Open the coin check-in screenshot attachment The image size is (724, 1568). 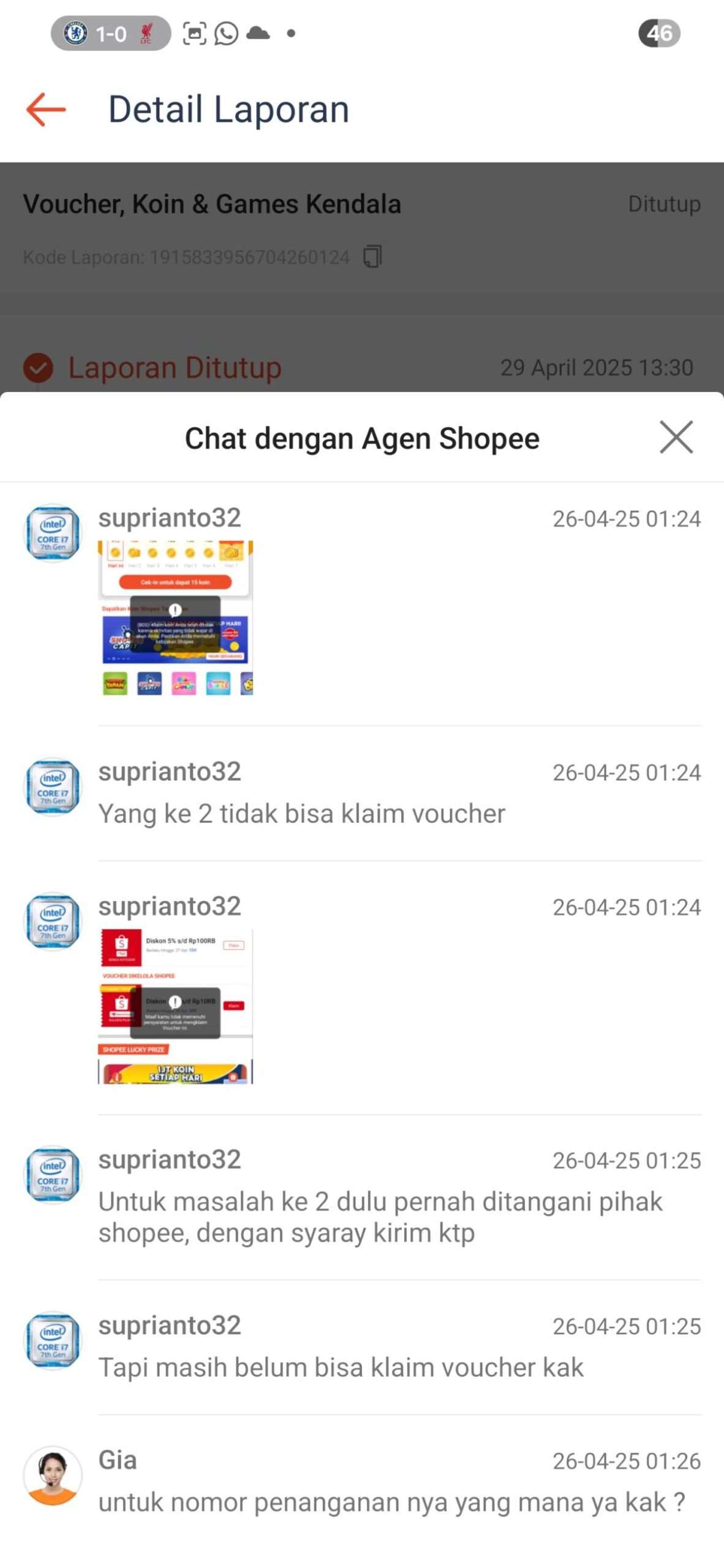(x=176, y=618)
